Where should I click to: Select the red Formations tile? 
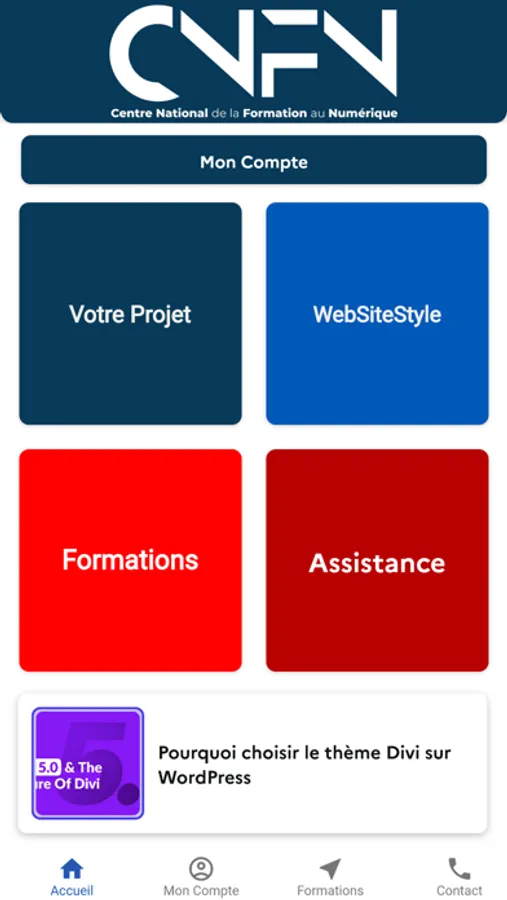(130, 560)
